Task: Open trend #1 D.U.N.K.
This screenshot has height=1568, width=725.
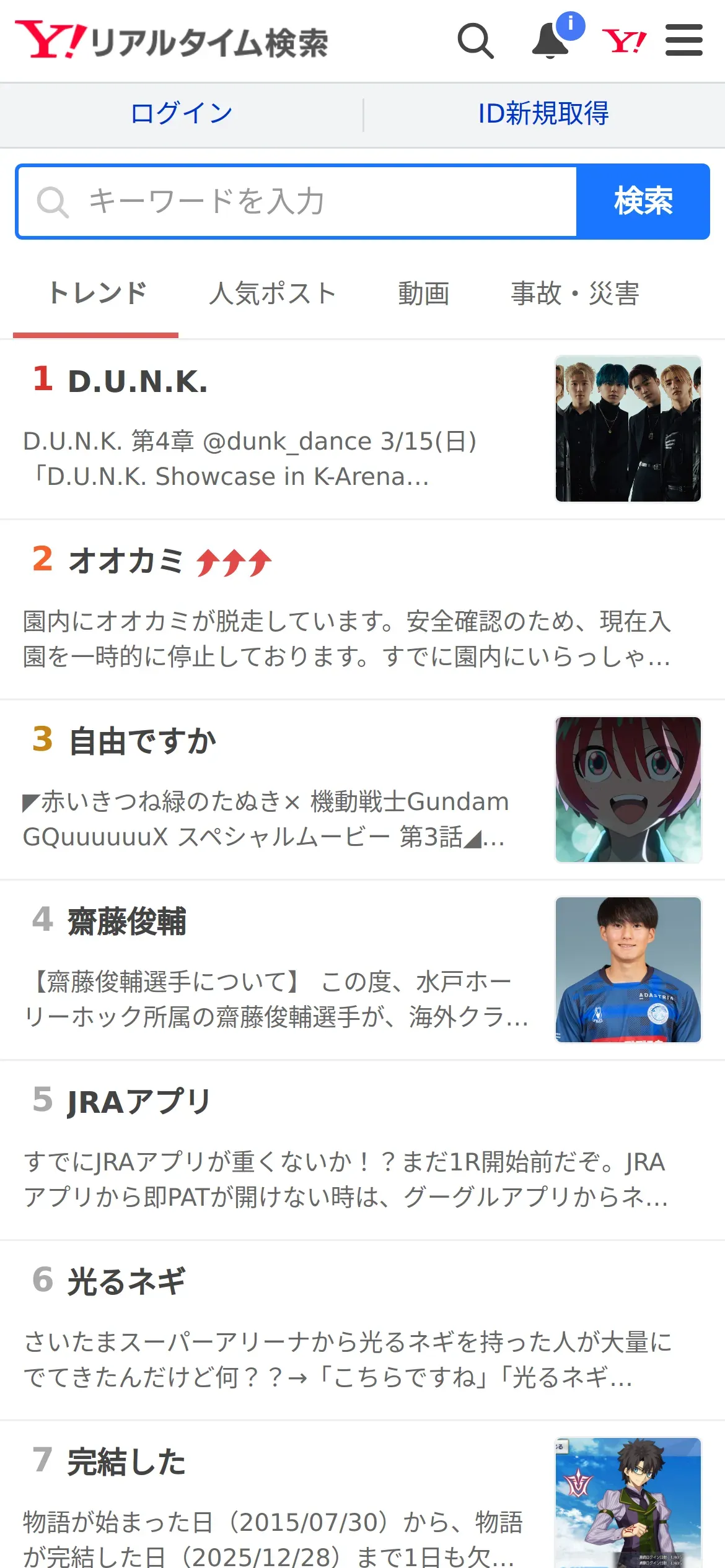Action: (x=138, y=381)
